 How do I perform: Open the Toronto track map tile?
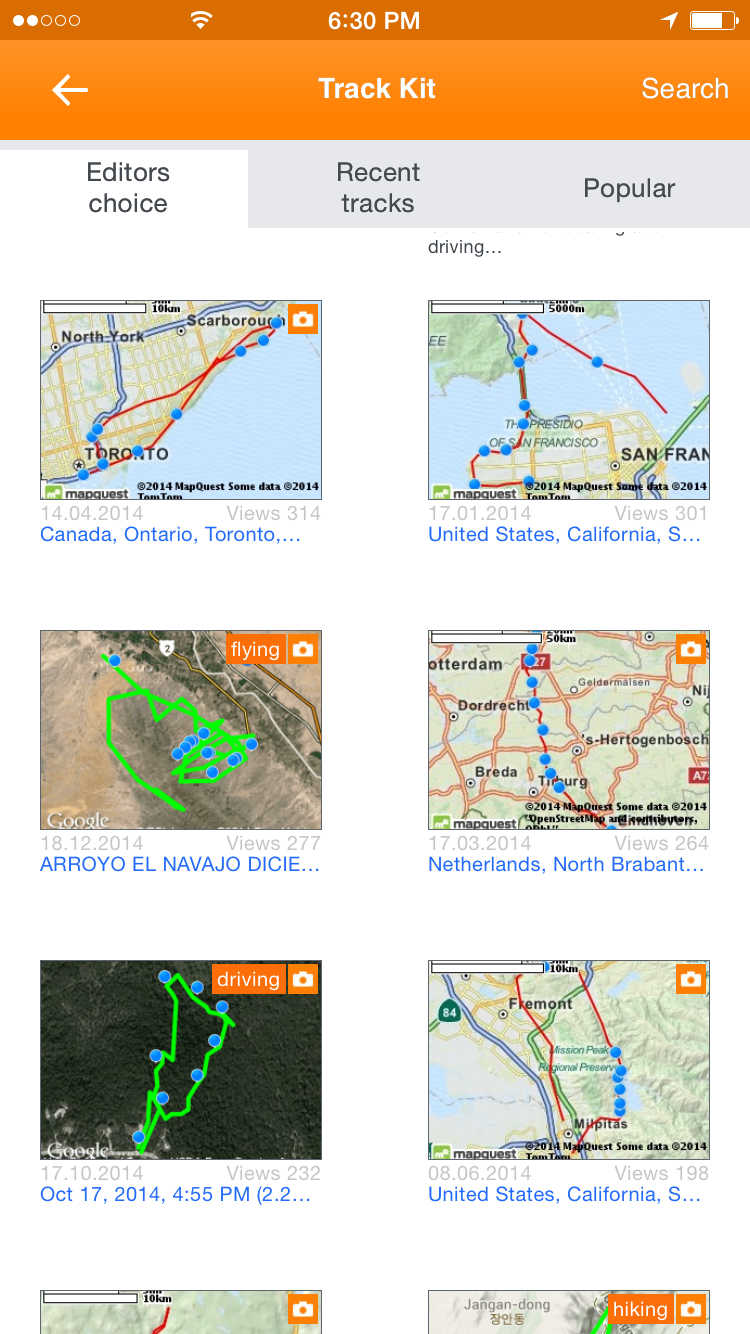click(181, 400)
